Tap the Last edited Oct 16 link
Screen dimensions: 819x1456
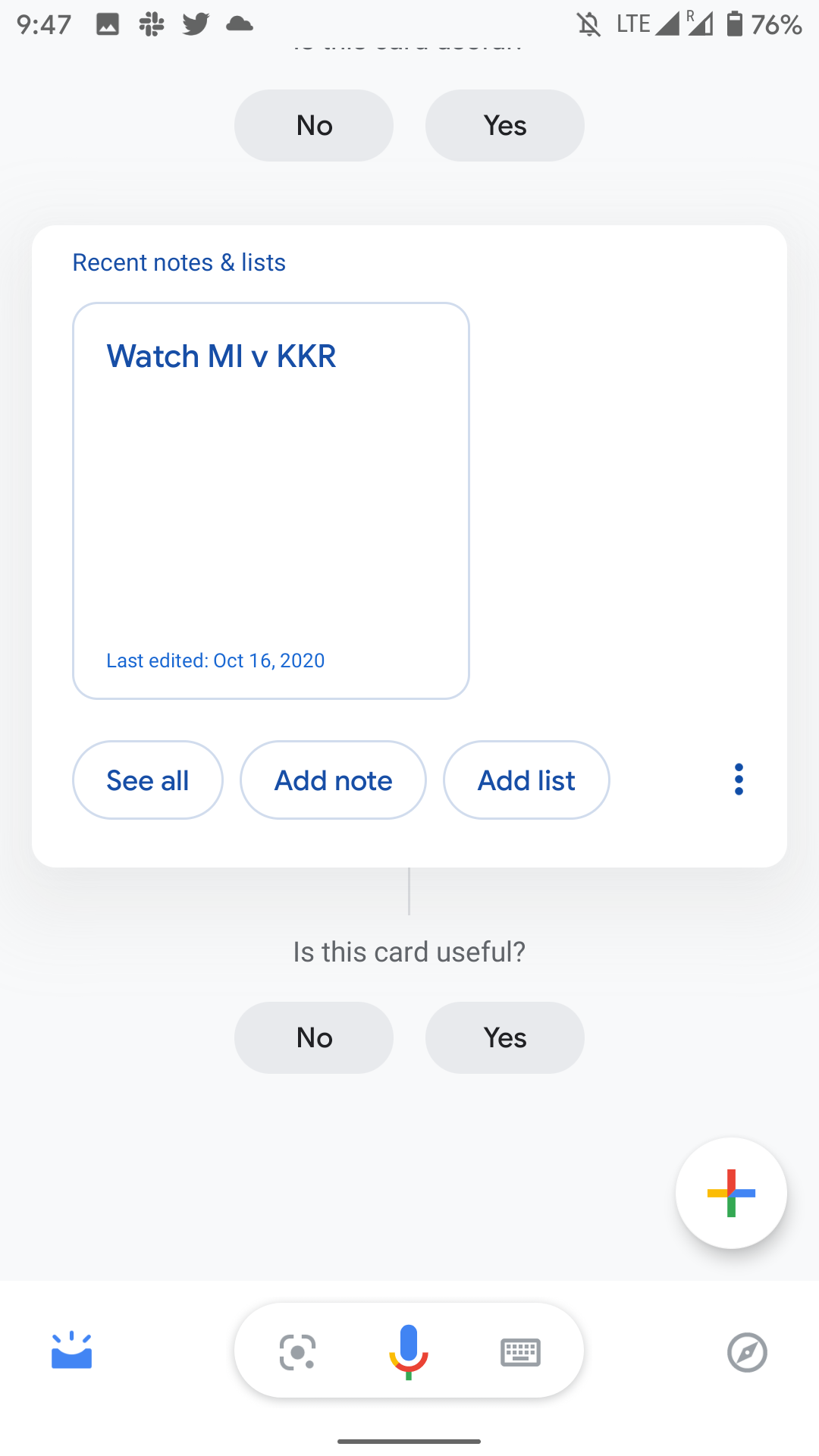pyautogui.click(x=215, y=661)
